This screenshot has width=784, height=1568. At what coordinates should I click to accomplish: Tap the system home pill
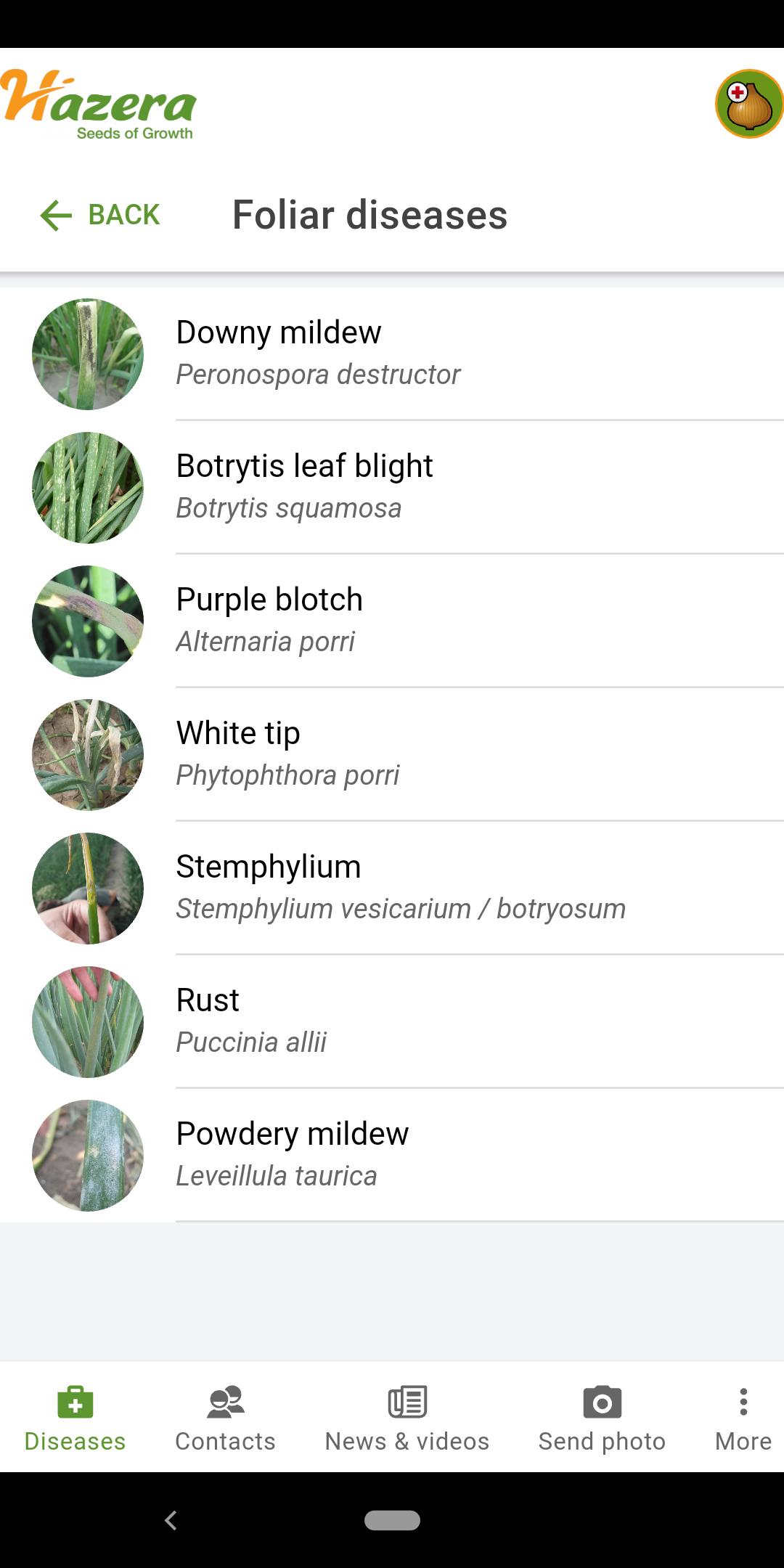coord(392,1520)
